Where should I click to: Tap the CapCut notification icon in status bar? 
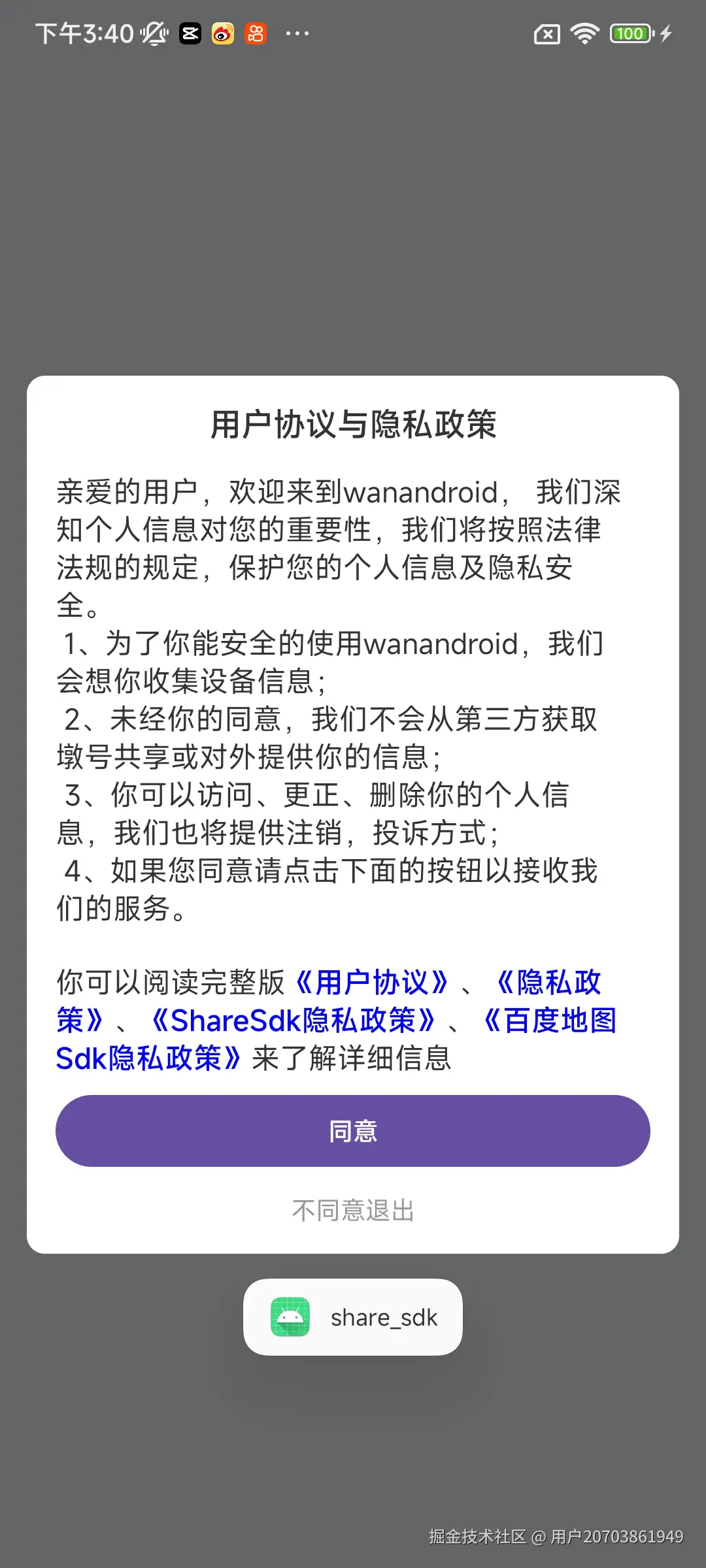[x=190, y=33]
